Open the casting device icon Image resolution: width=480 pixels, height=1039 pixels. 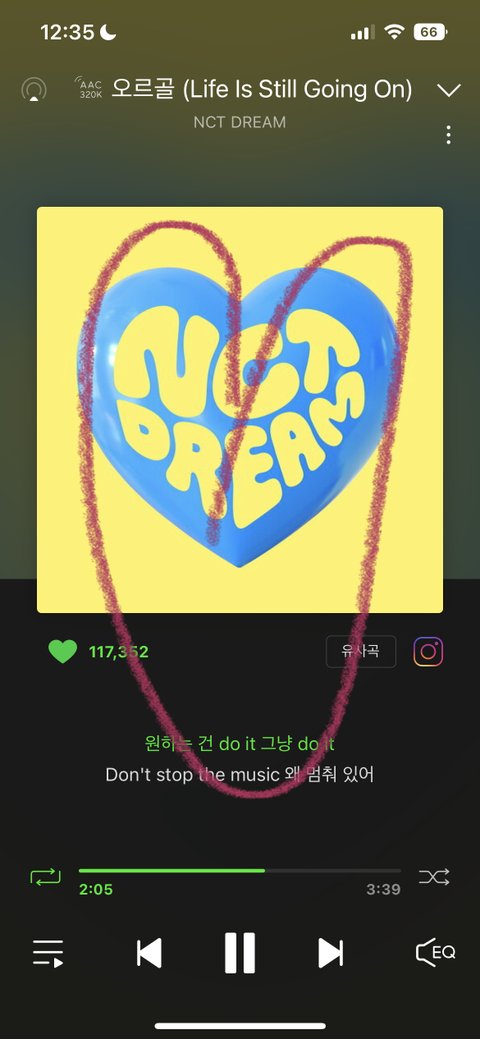click(x=34, y=89)
